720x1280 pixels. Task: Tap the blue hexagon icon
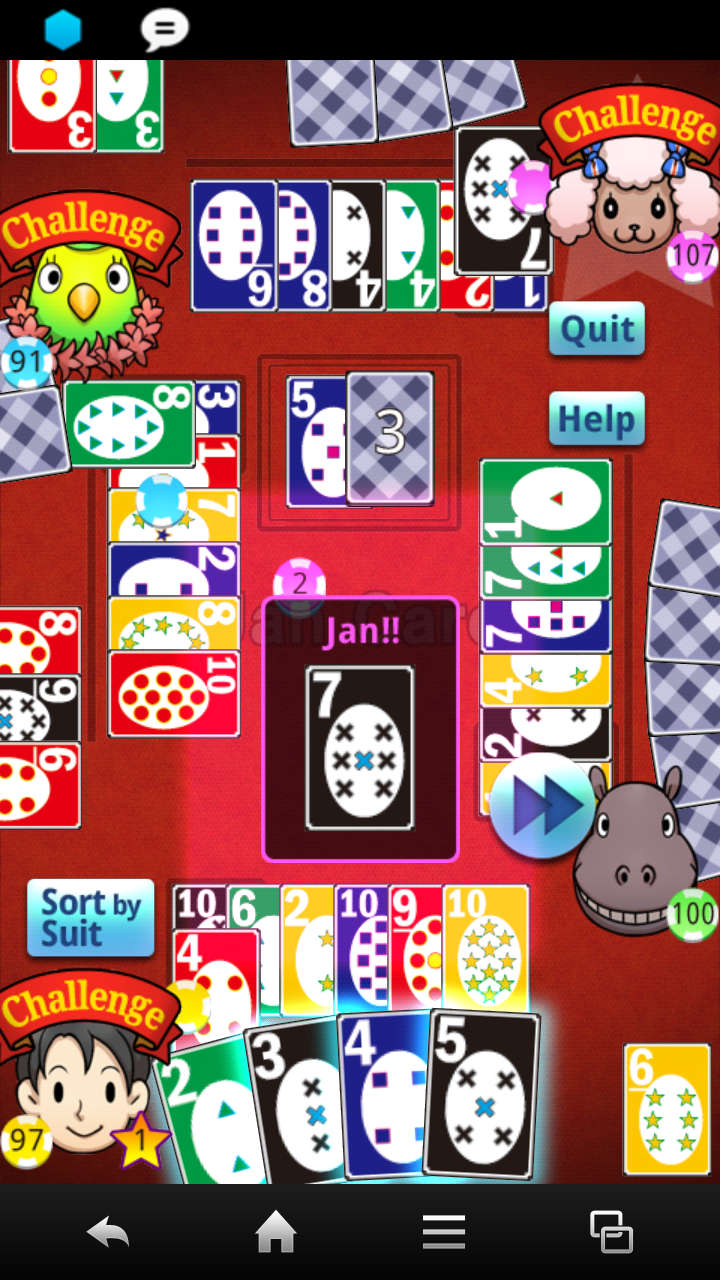pyautogui.click(x=63, y=29)
